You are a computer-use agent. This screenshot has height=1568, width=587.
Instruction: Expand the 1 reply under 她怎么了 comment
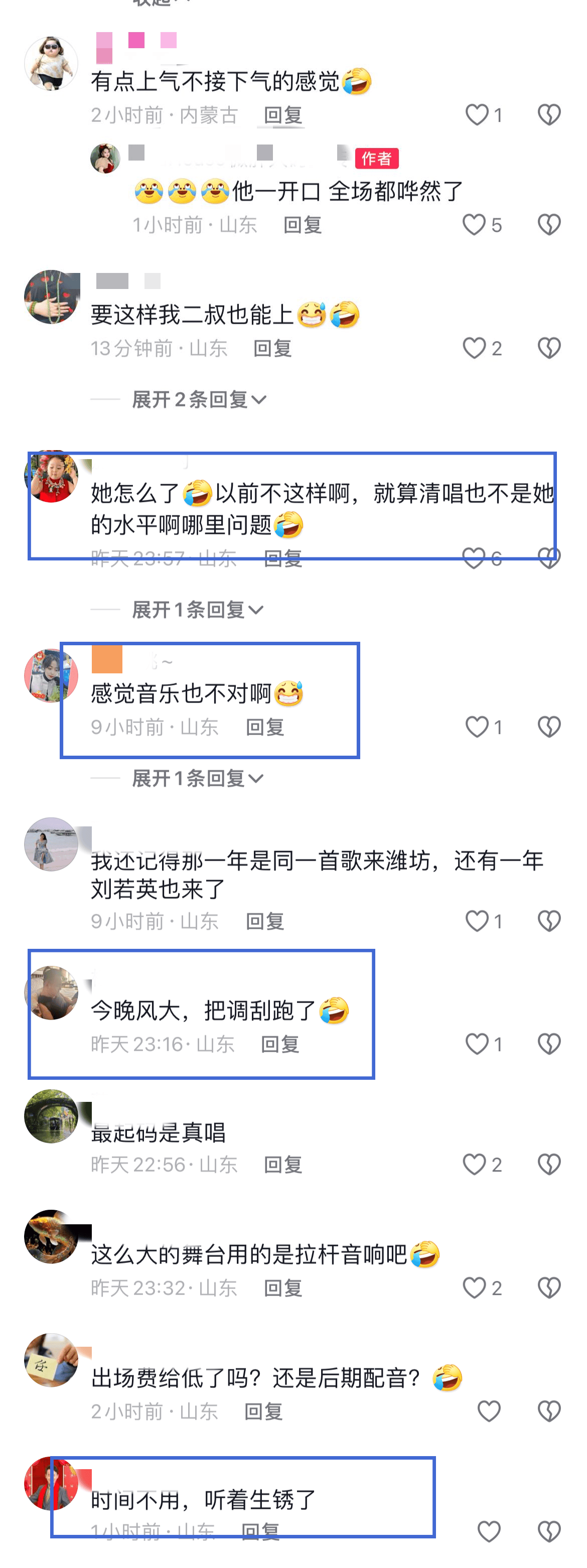click(197, 609)
